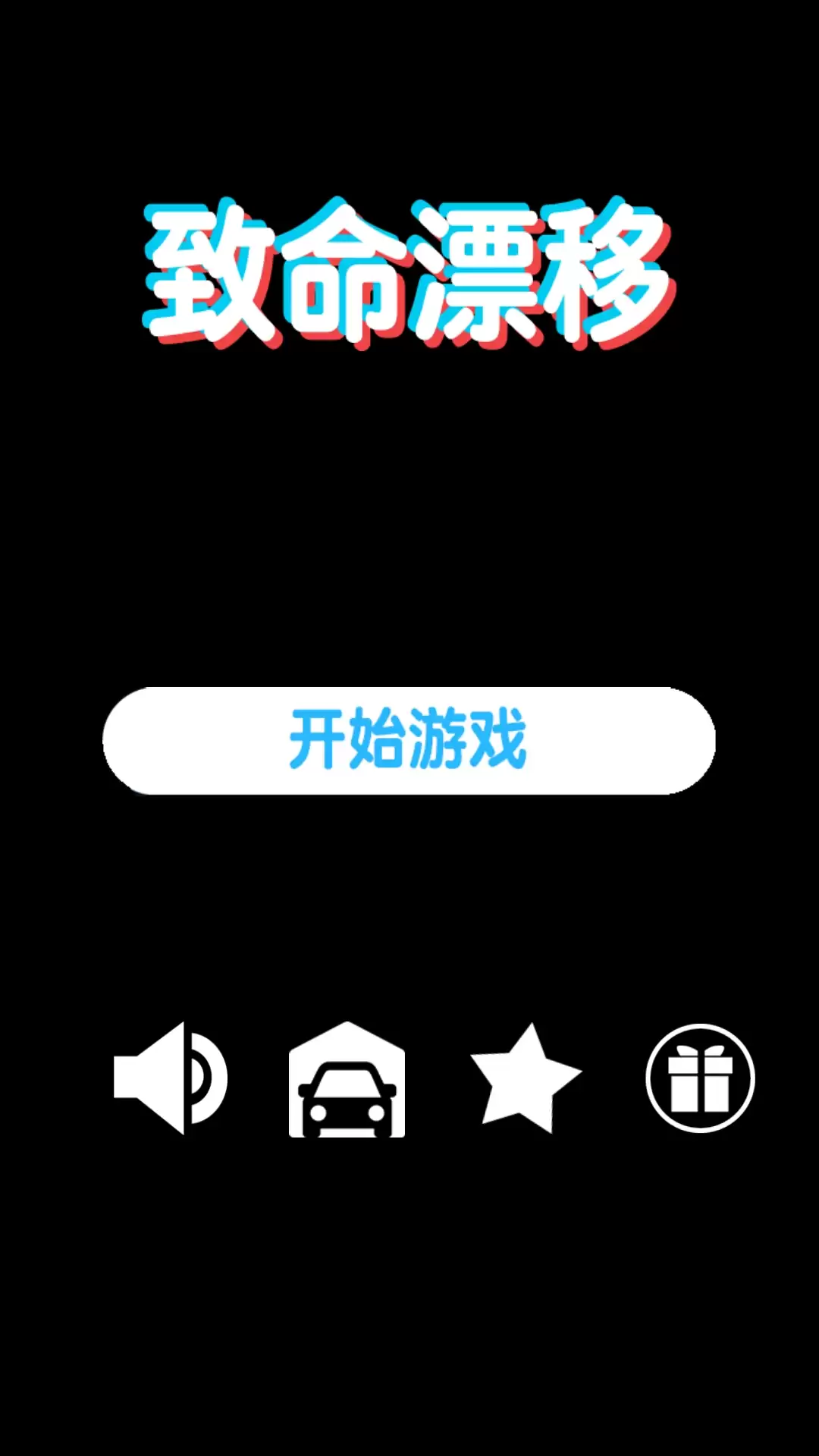
Task: Open the star rating icon
Action: click(x=525, y=1079)
